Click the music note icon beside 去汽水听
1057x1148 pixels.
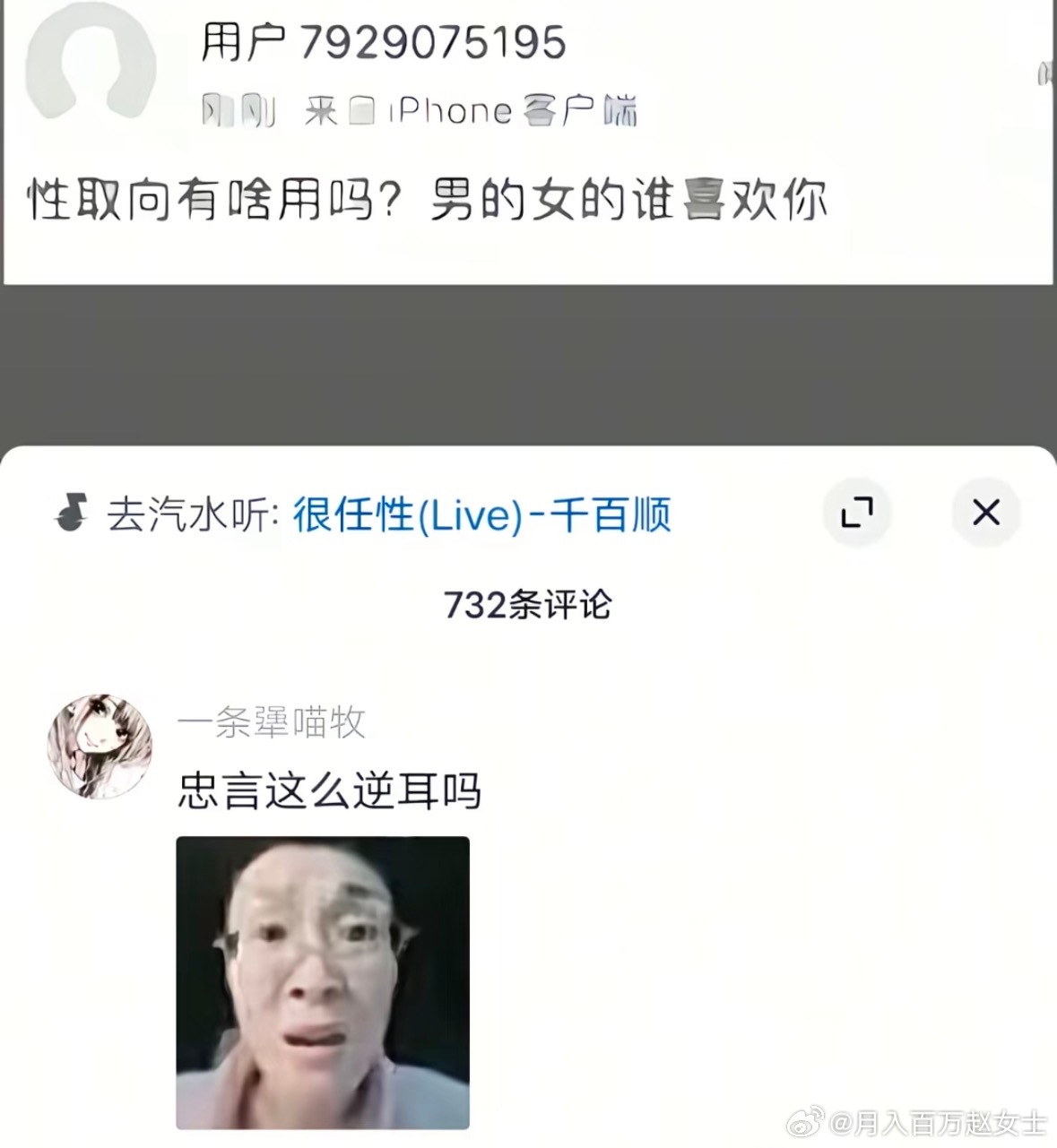pos(74,513)
